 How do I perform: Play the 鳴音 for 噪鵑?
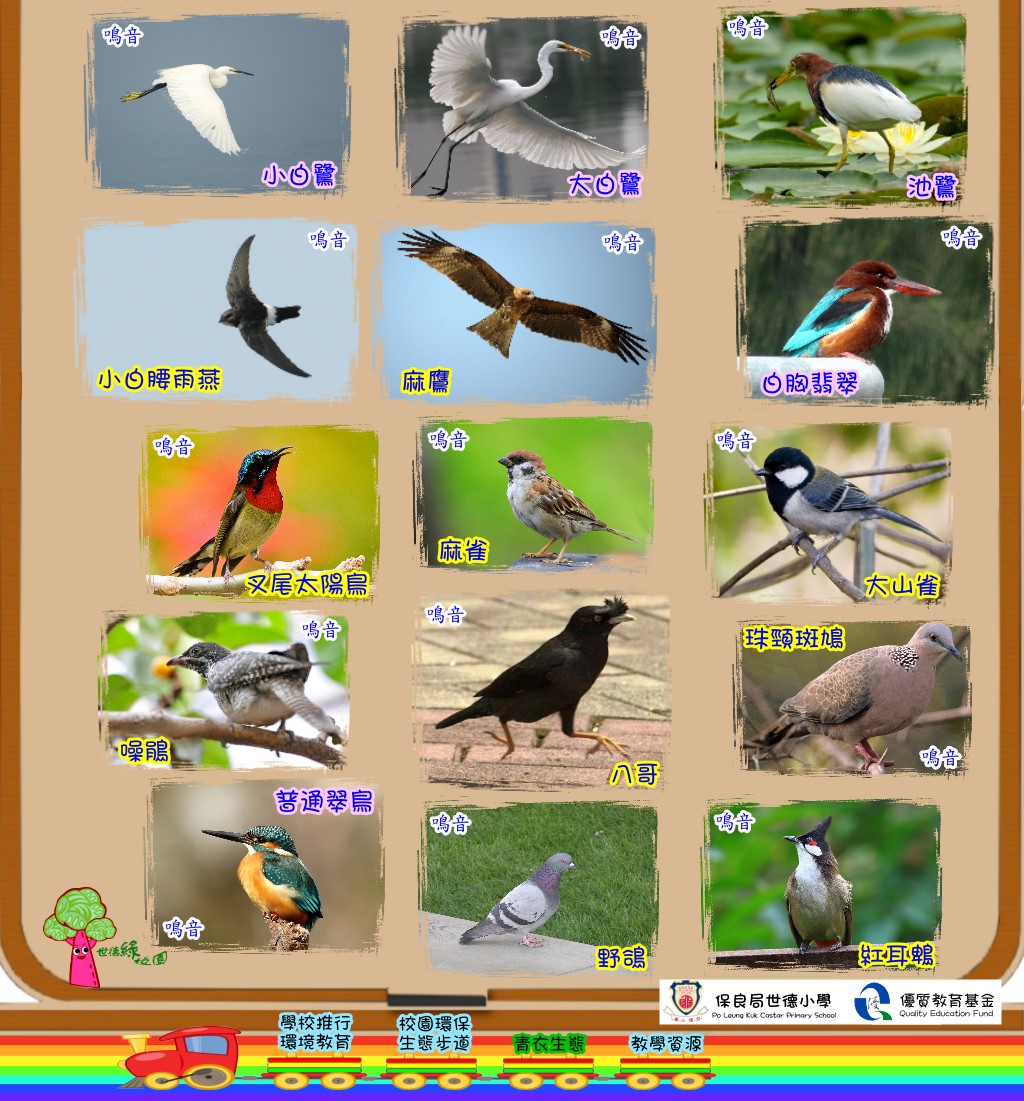[322, 629]
